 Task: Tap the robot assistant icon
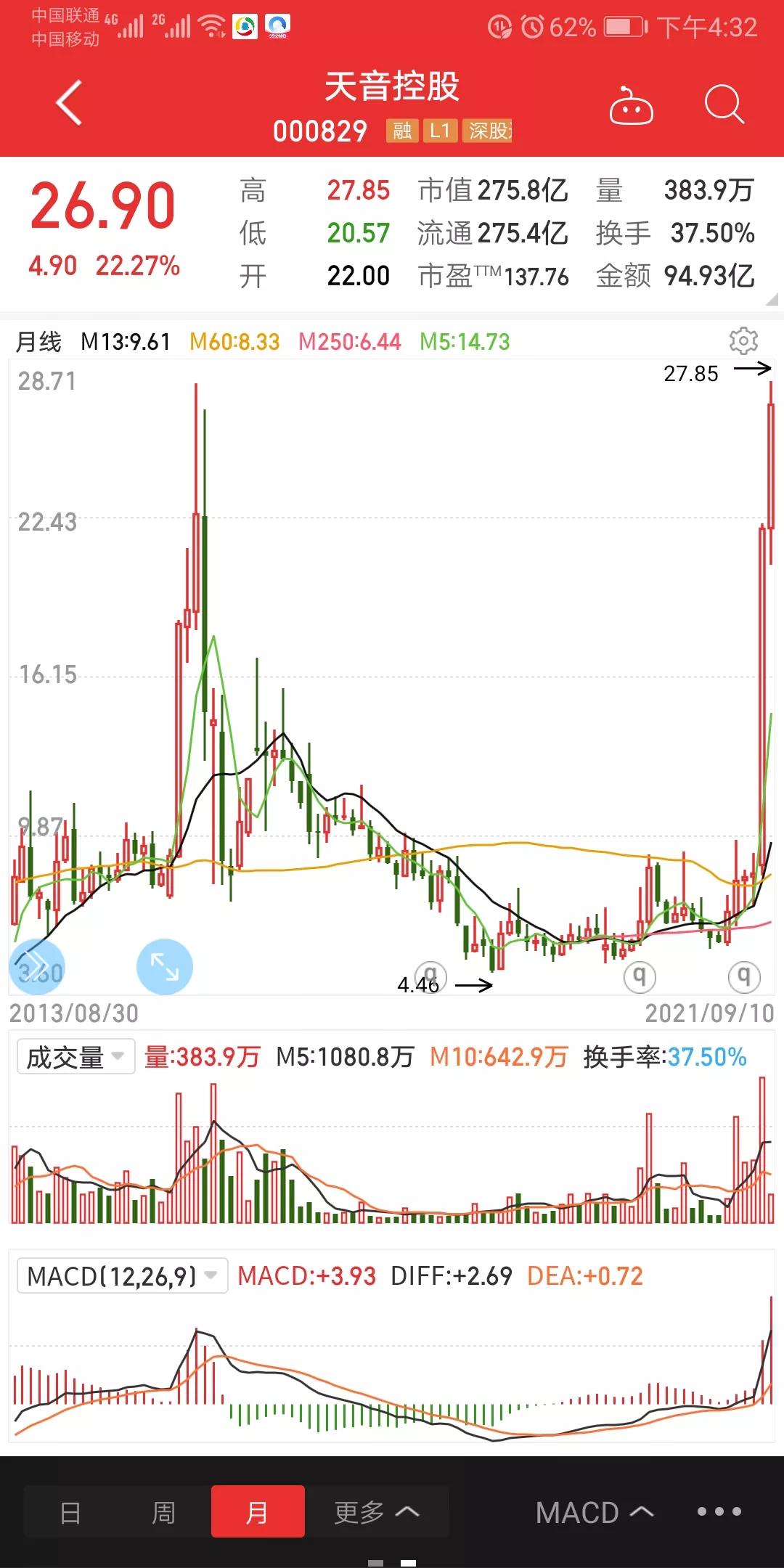pos(631,106)
